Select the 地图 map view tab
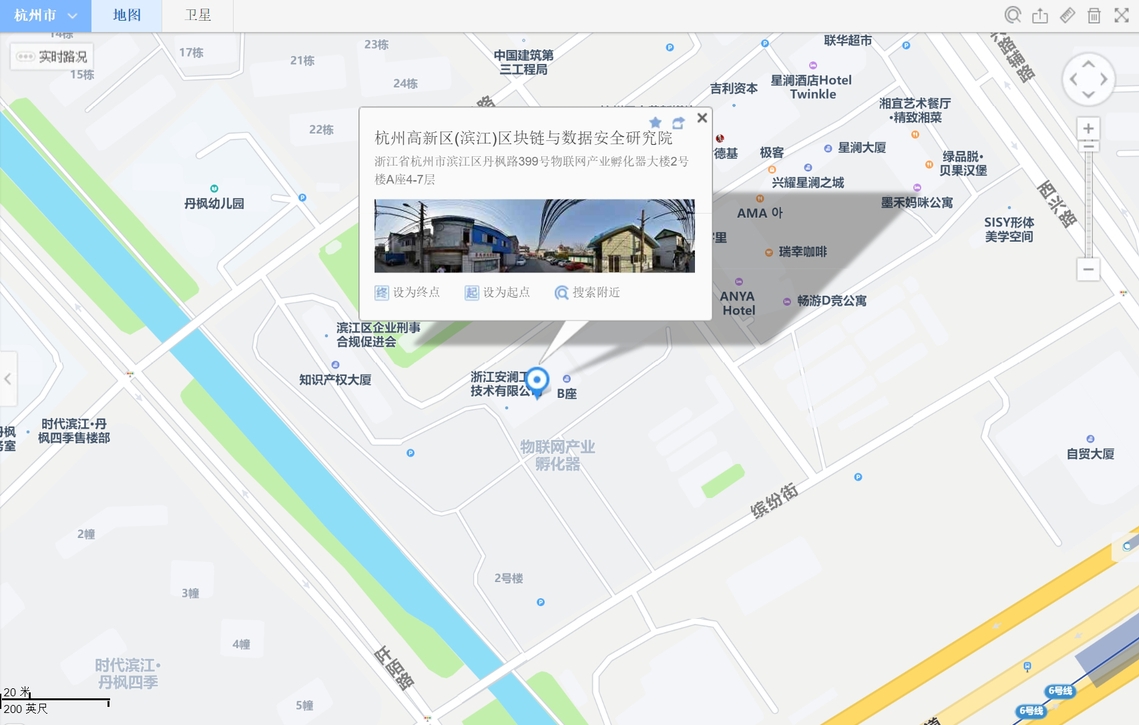 (127, 16)
